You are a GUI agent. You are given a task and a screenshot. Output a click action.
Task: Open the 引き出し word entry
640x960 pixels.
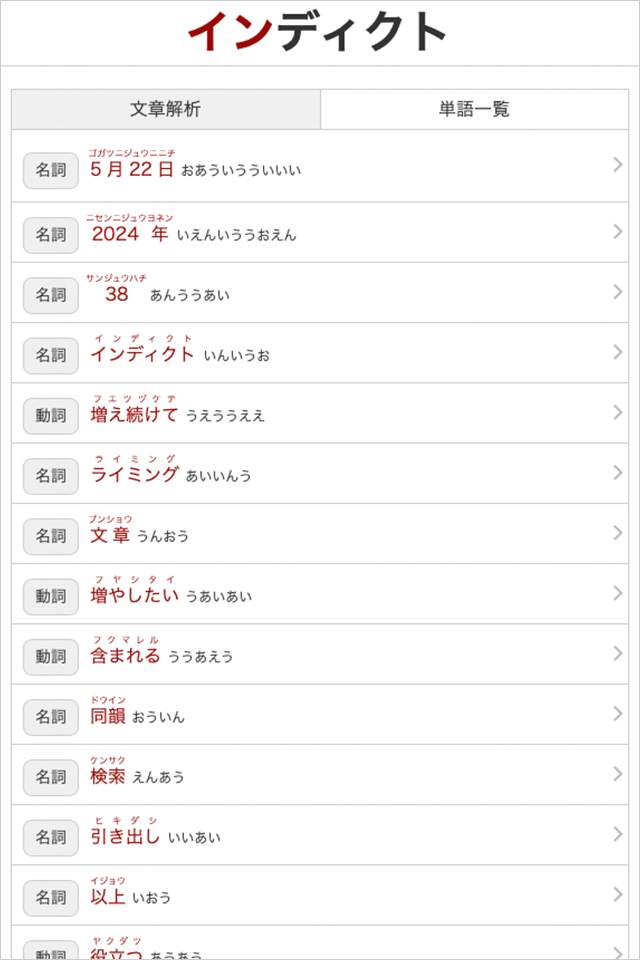click(x=320, y=835)
